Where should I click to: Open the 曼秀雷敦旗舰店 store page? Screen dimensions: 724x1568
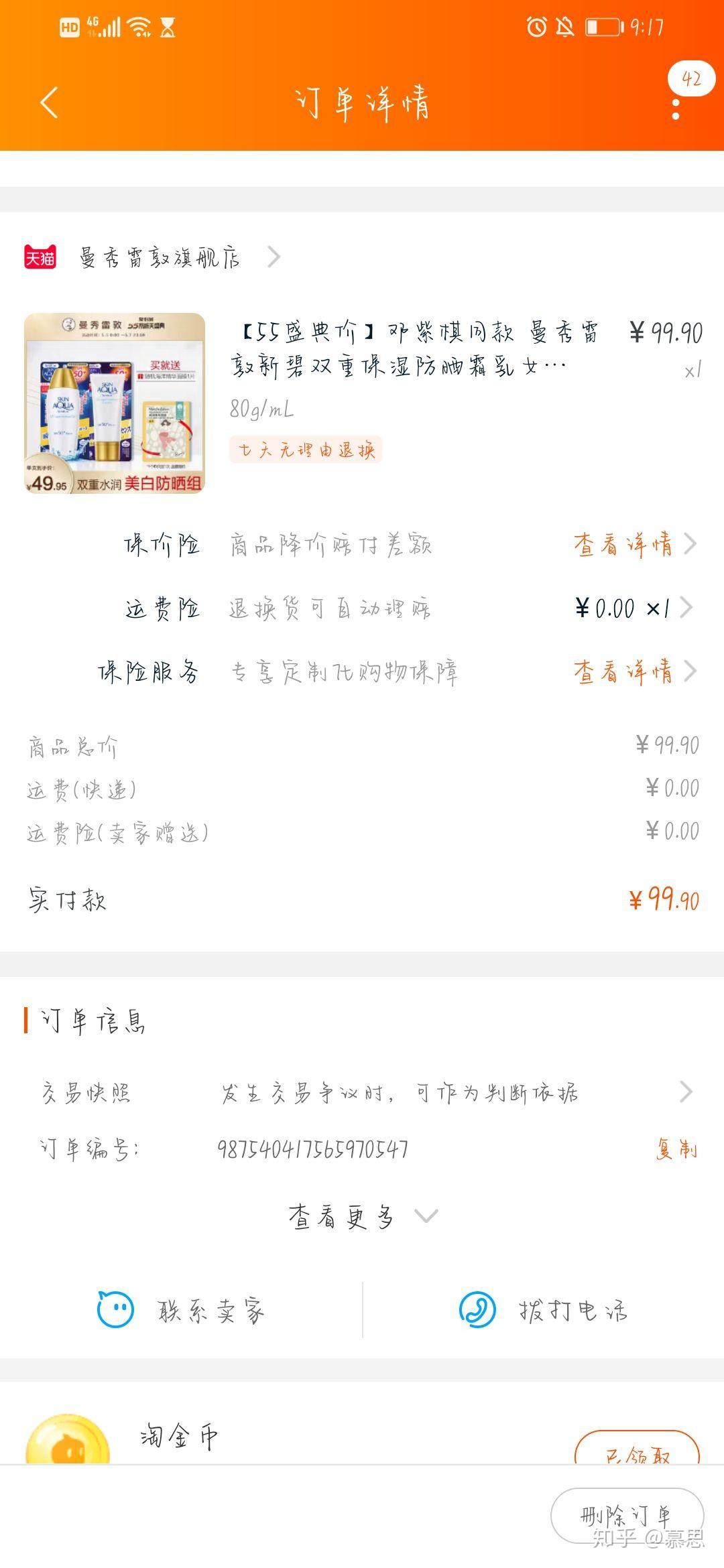161,257
